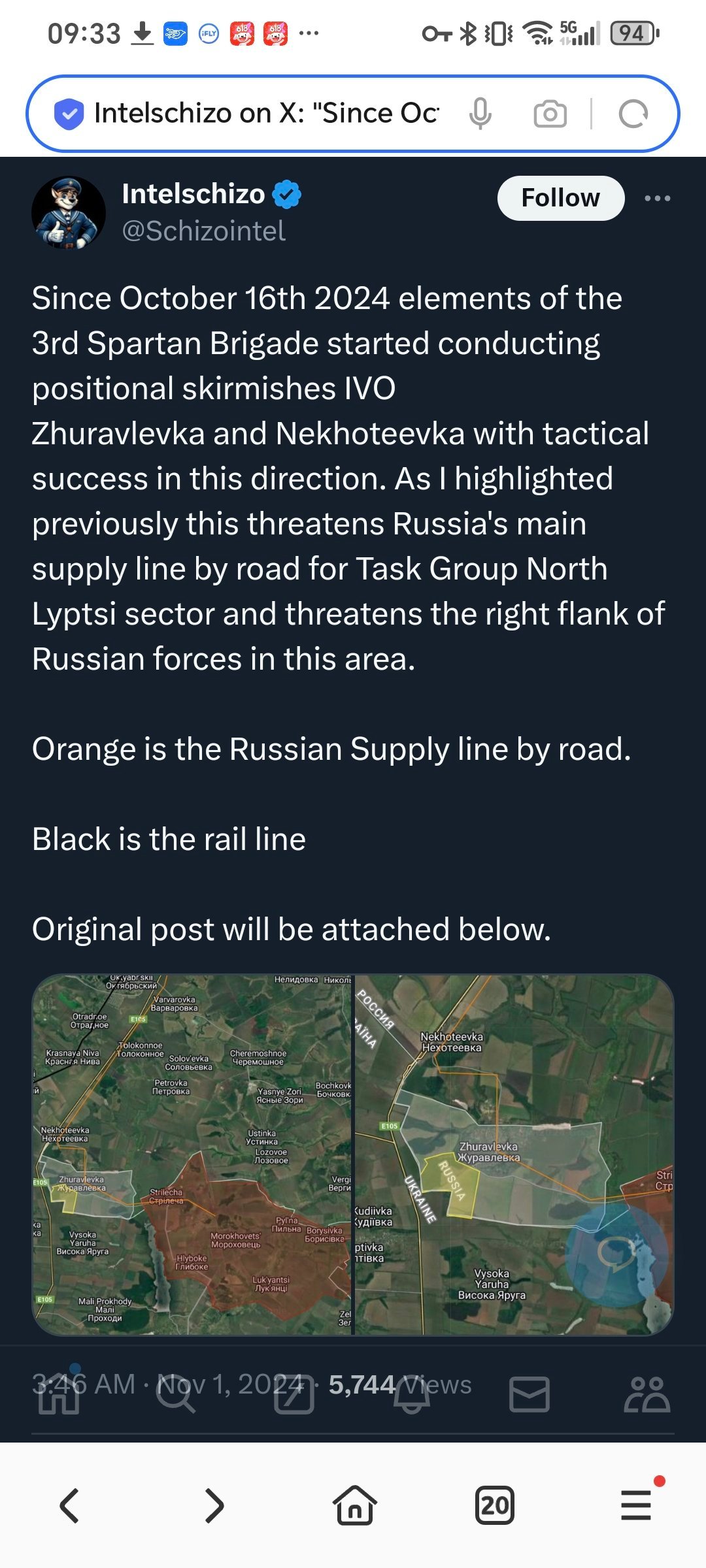Open Intelschizo's profile picture
The image size is (706, 1568).
tap(69, 212)
